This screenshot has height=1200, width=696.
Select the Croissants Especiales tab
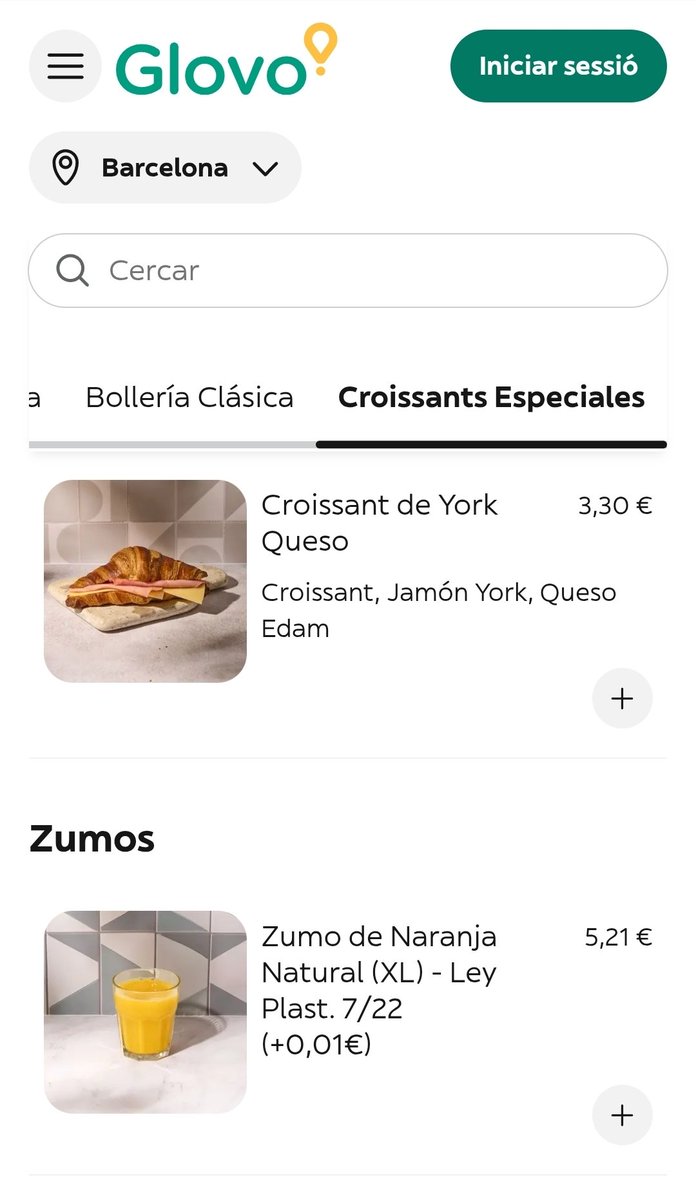tap(491, 397)
